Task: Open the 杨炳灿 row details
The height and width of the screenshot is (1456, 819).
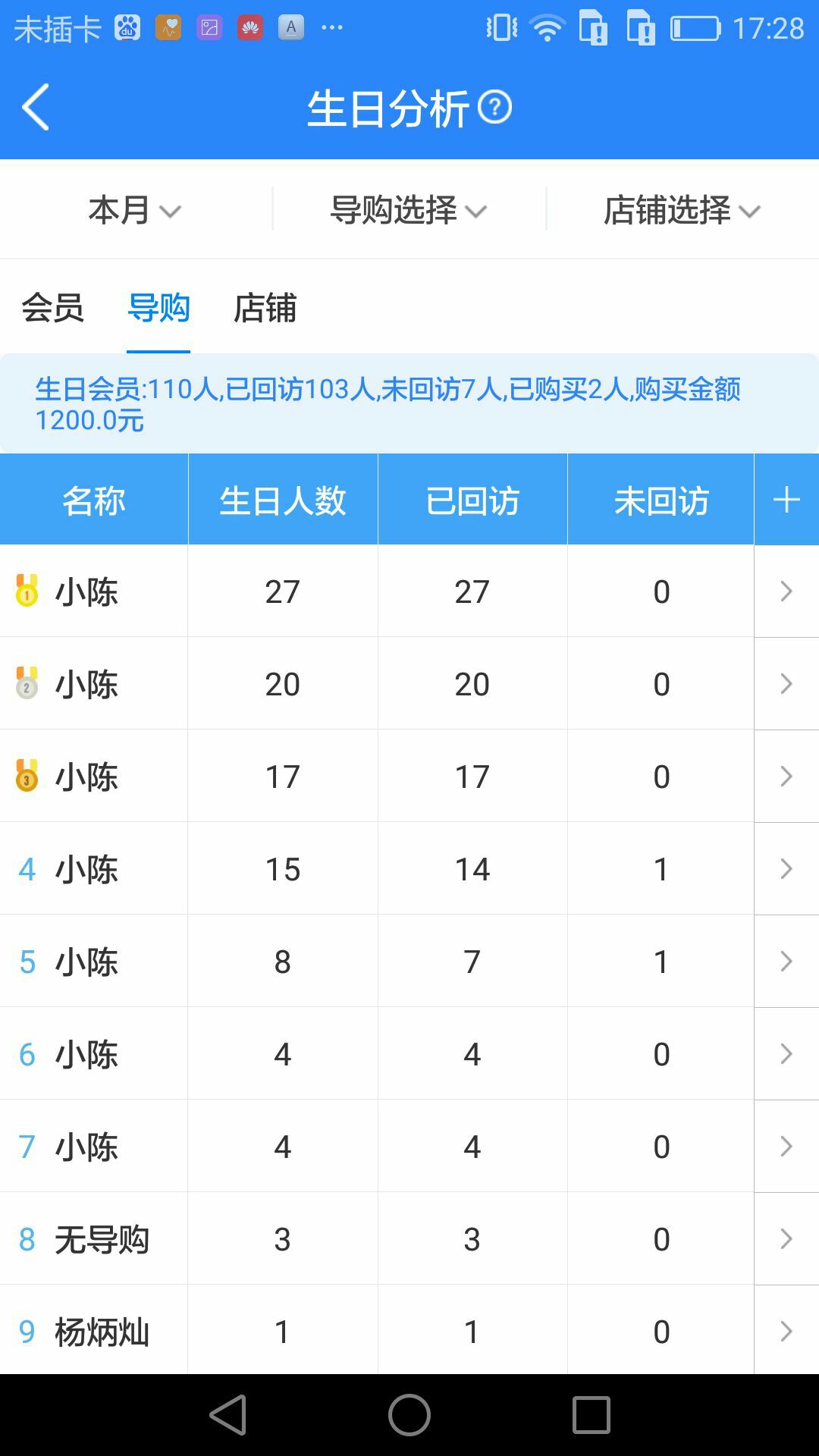Action: pos(786,1332)
